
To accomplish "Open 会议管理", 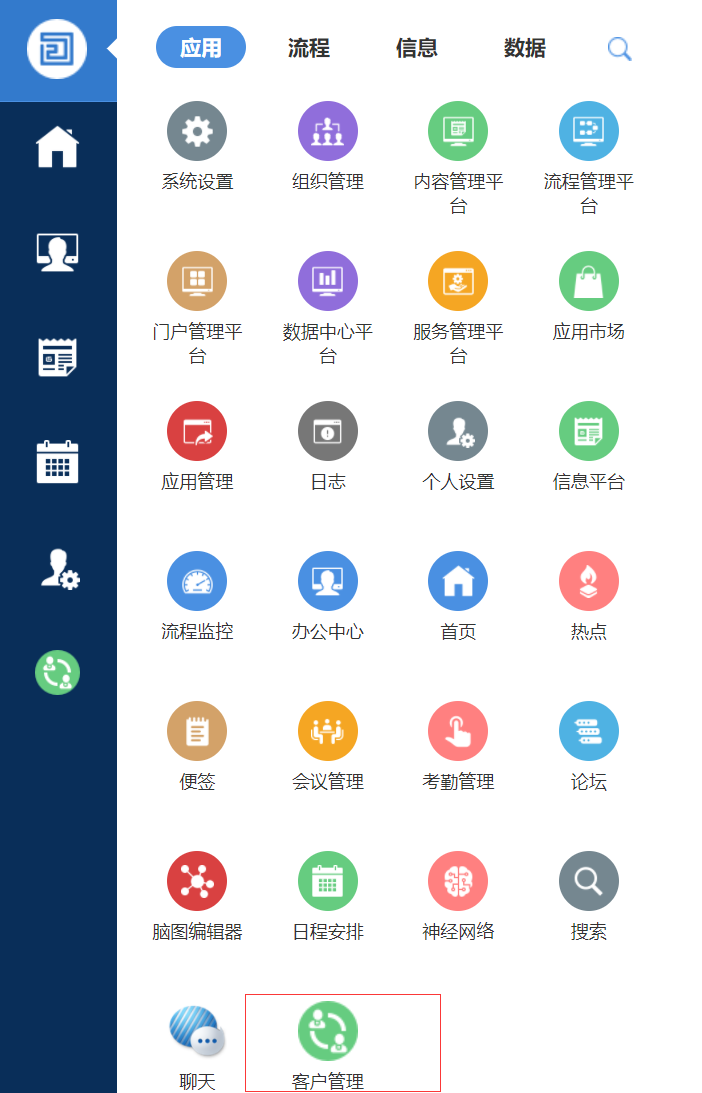I will 328,732.
